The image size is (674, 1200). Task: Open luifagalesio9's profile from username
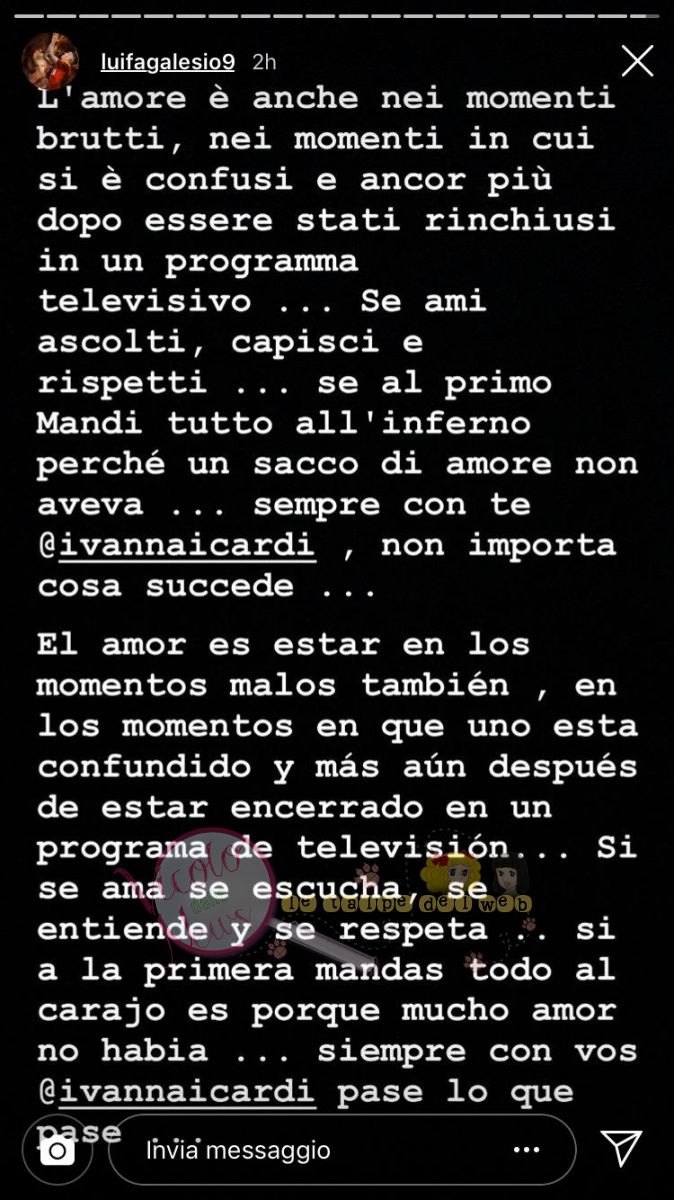tap(167, 62)
